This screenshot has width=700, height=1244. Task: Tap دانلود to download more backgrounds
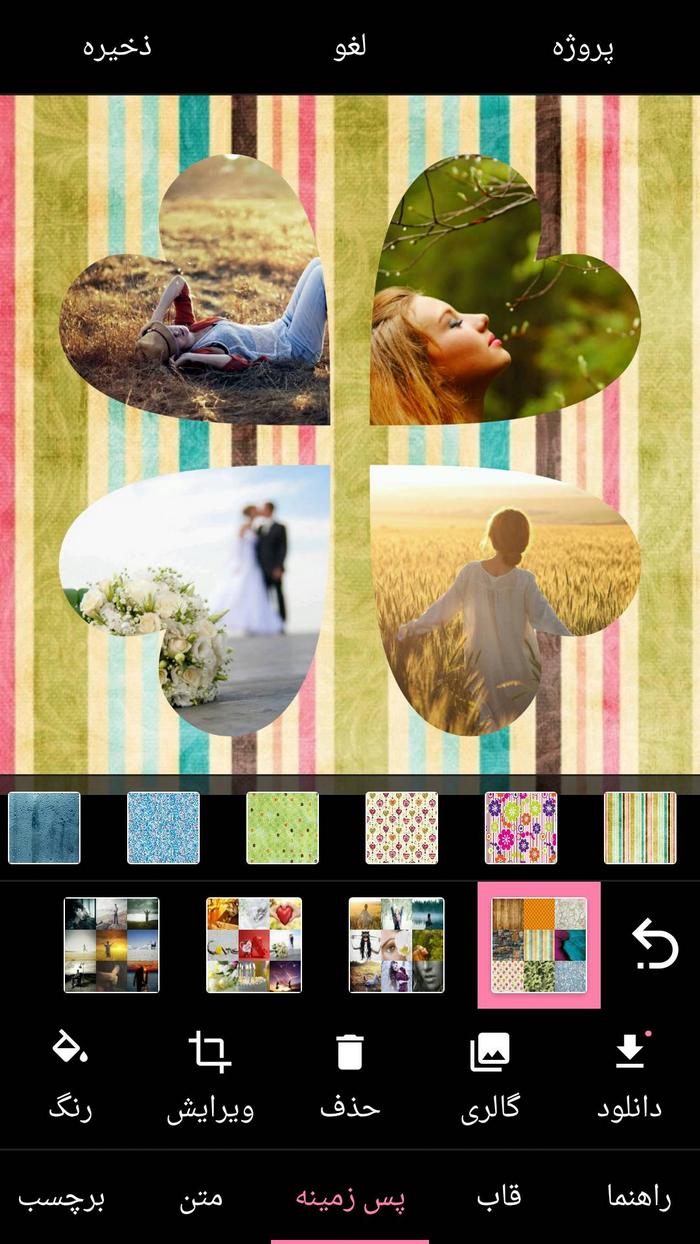(x=629, y=1077)
